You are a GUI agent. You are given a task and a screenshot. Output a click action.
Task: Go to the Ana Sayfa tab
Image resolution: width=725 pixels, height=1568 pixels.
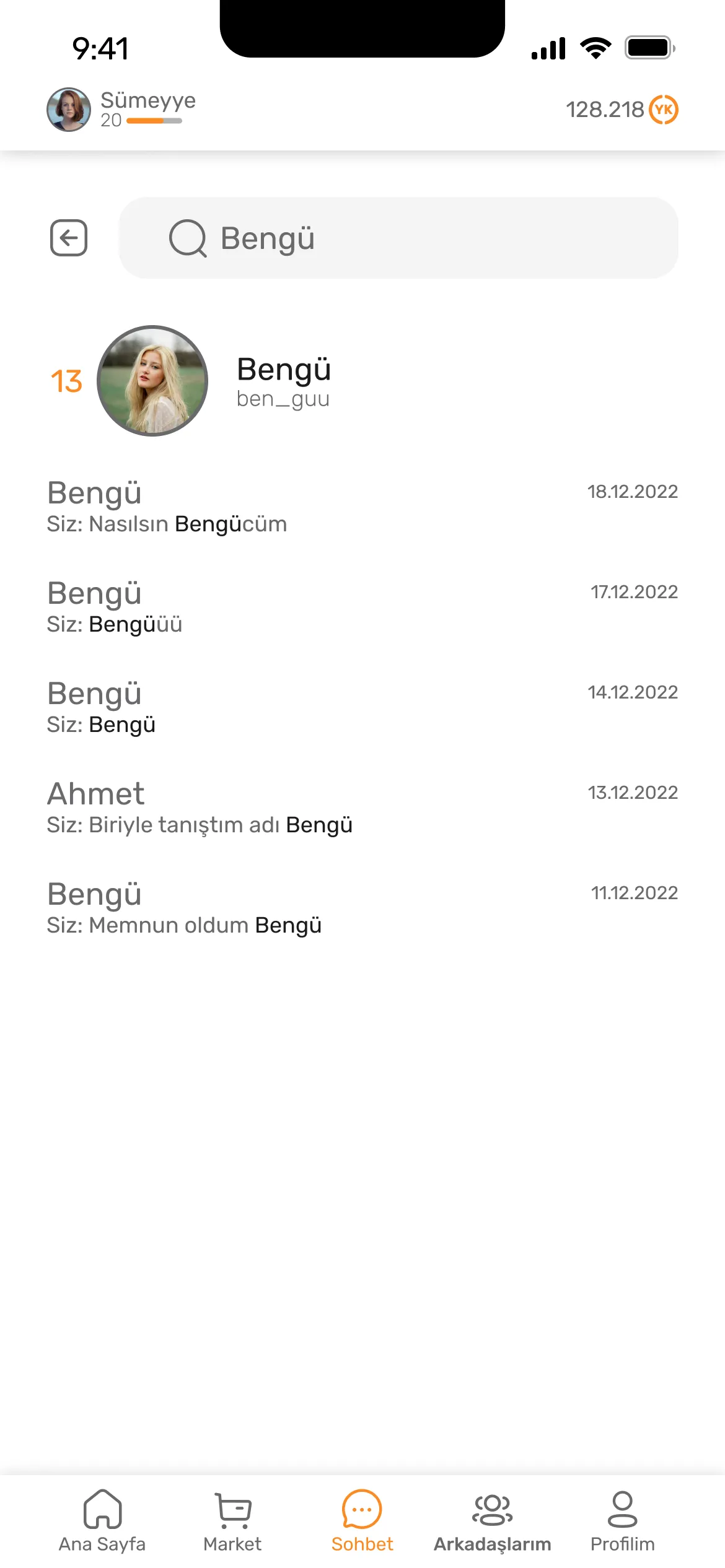[102, 1520]
